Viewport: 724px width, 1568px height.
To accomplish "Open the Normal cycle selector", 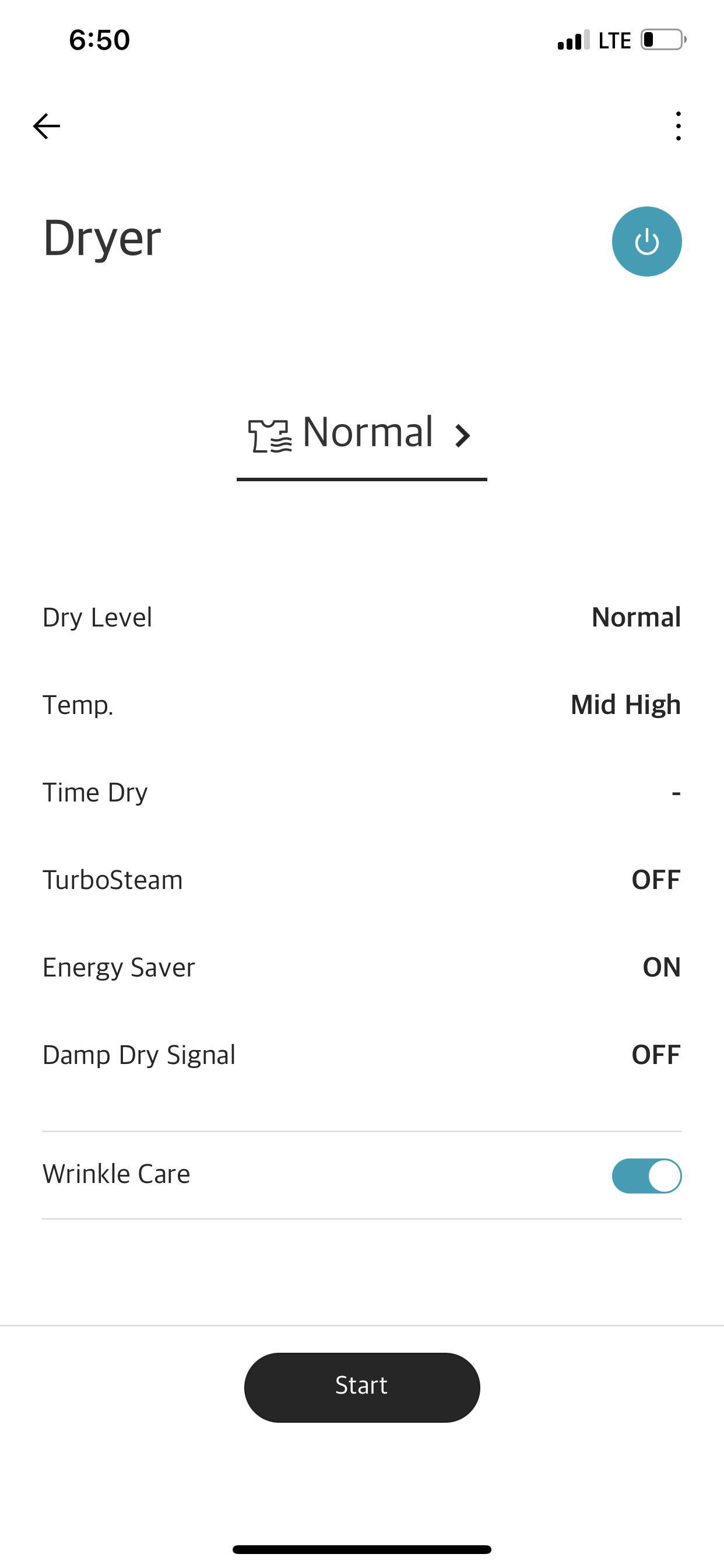I will (x=361, y=434).
